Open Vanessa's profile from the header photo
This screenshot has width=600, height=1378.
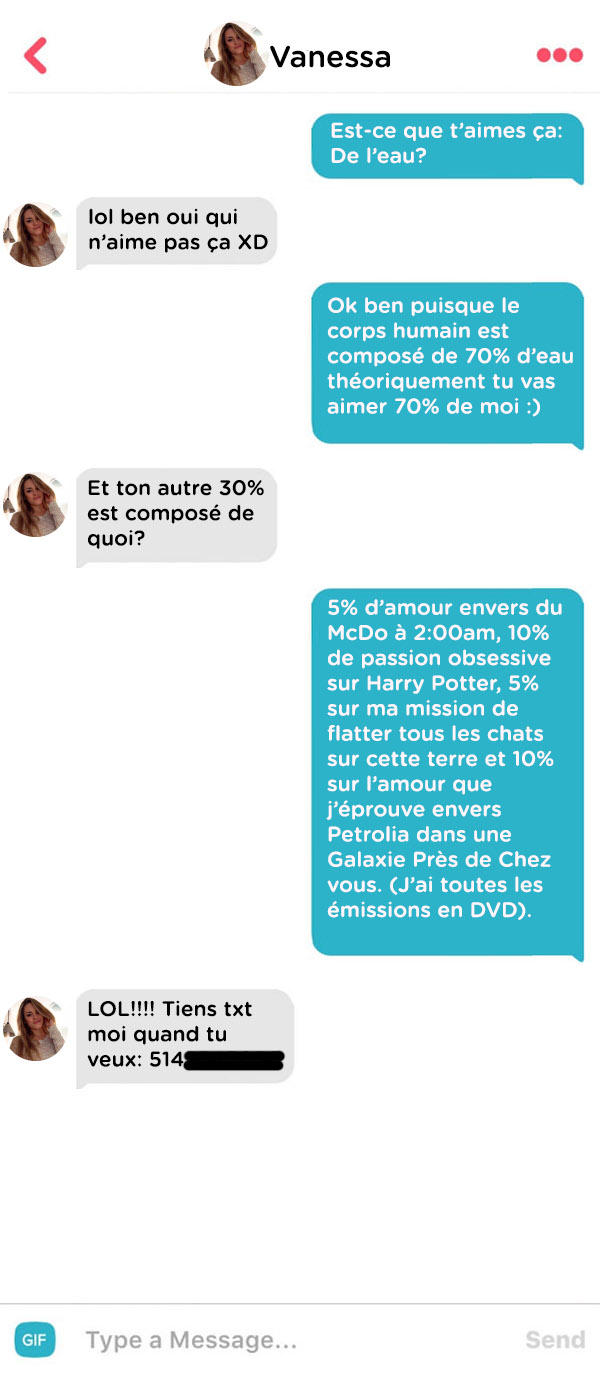pyautogui.click(x=236, y=55)
